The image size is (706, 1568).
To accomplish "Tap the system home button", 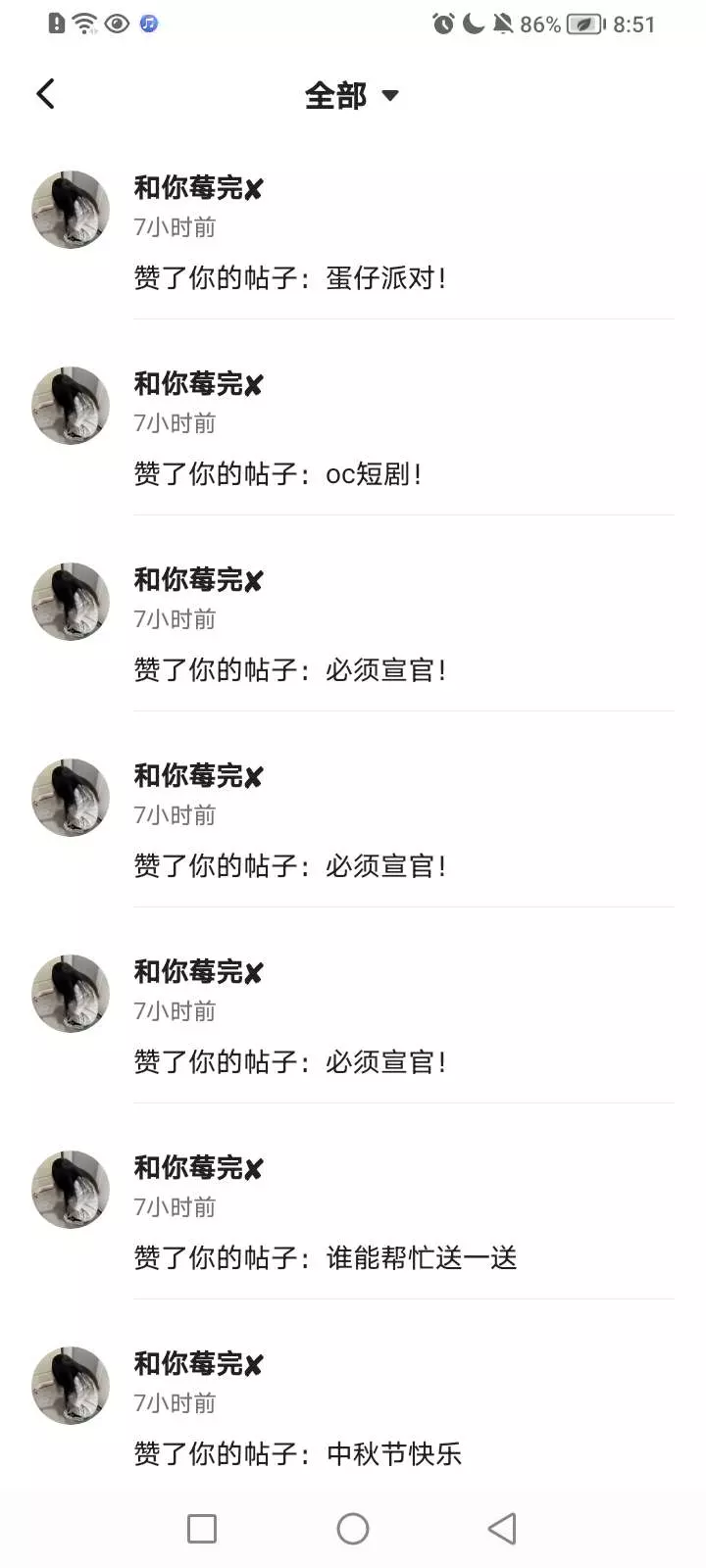I will pyautogui.click(x=353, y=1528).
